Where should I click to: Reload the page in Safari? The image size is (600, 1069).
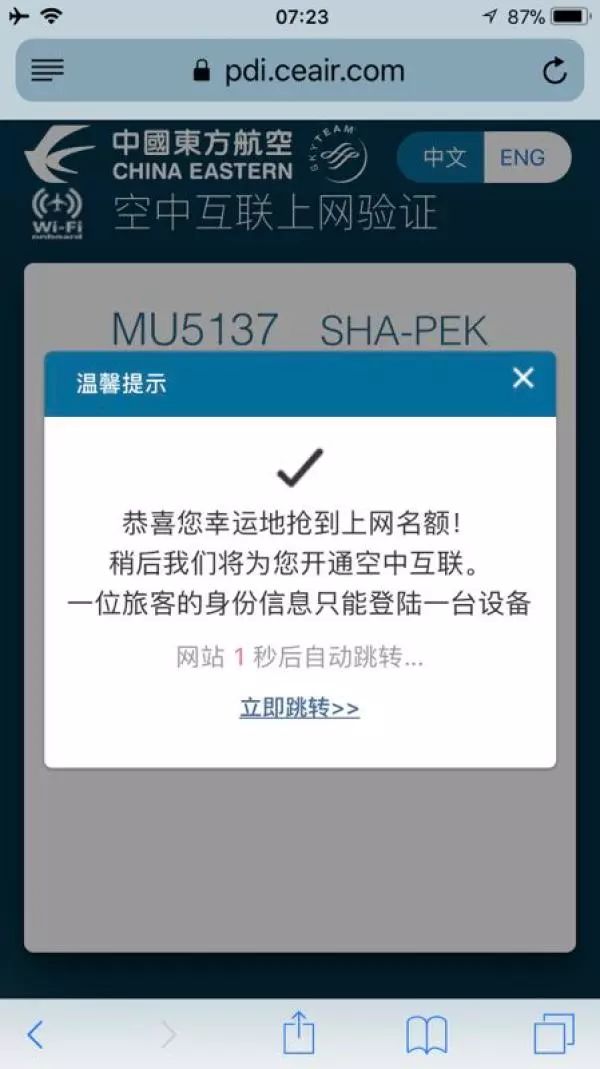pos(554,71)
